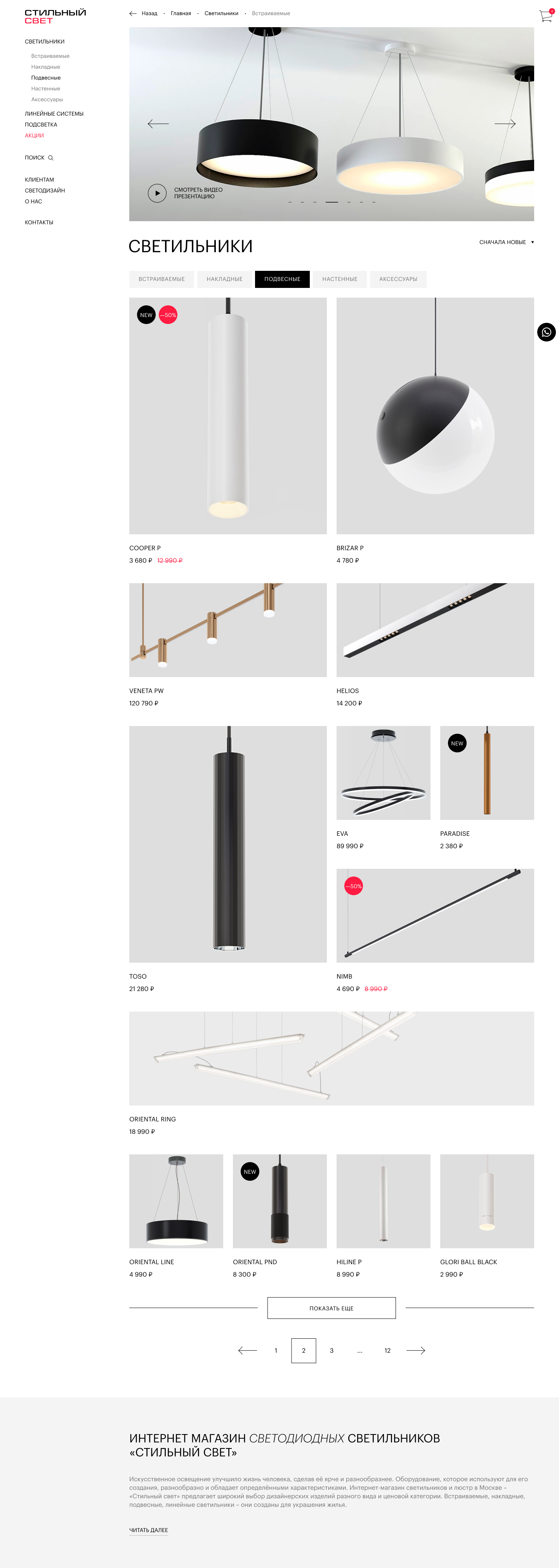Screen dimensions: 559x1568
Task: Go to page 3
Action: click(x=331, y=1351)
